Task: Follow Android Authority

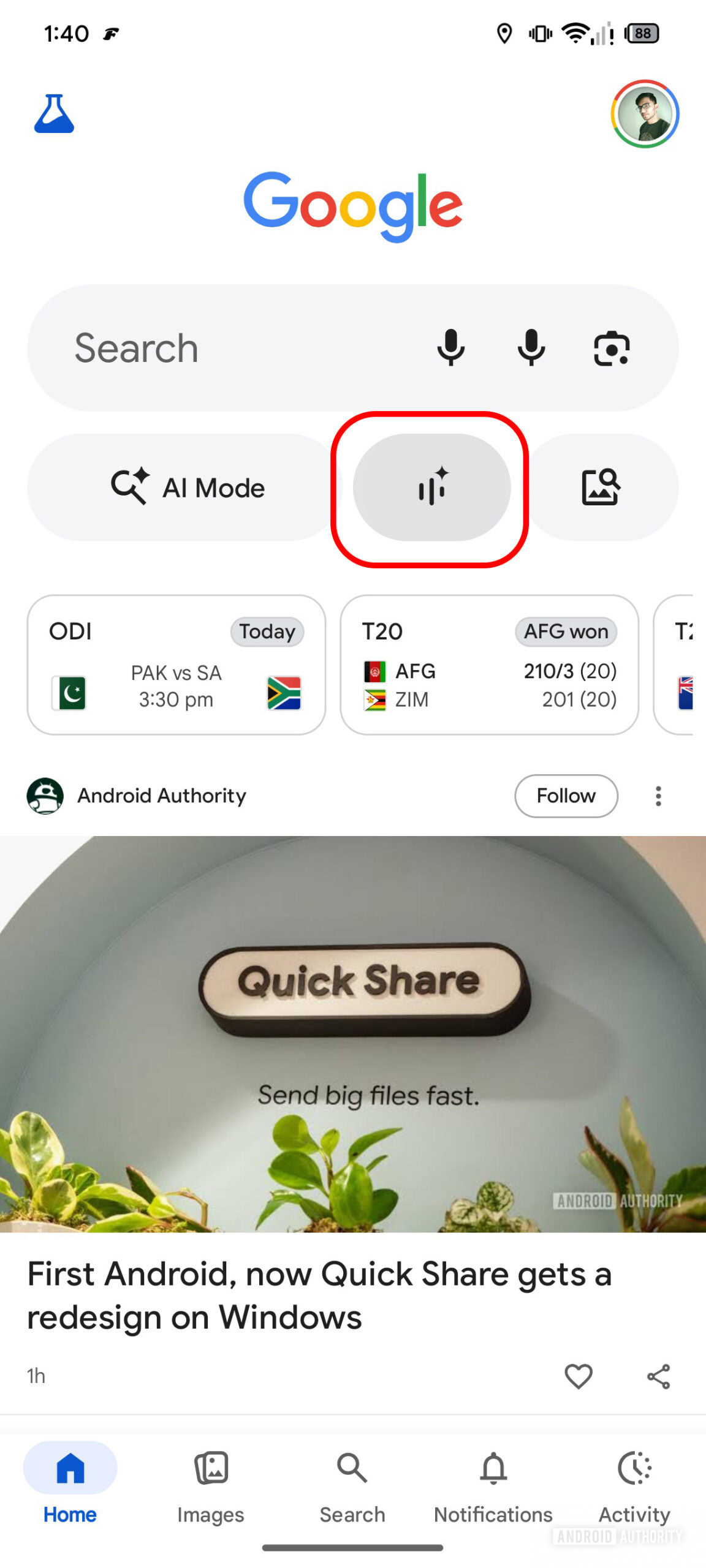Action: [x=565, y=796]
